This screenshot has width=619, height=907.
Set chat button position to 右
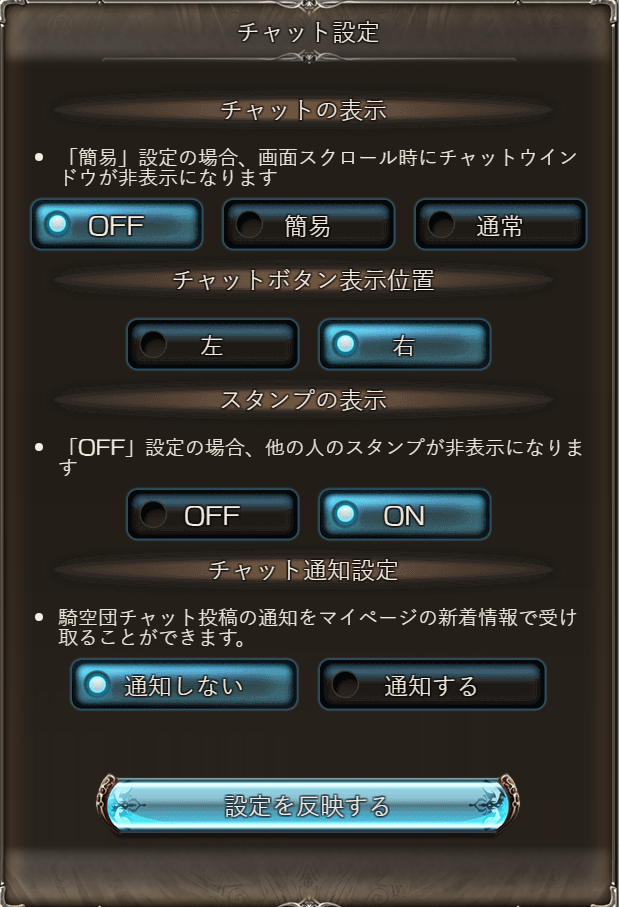click(404, 345)
